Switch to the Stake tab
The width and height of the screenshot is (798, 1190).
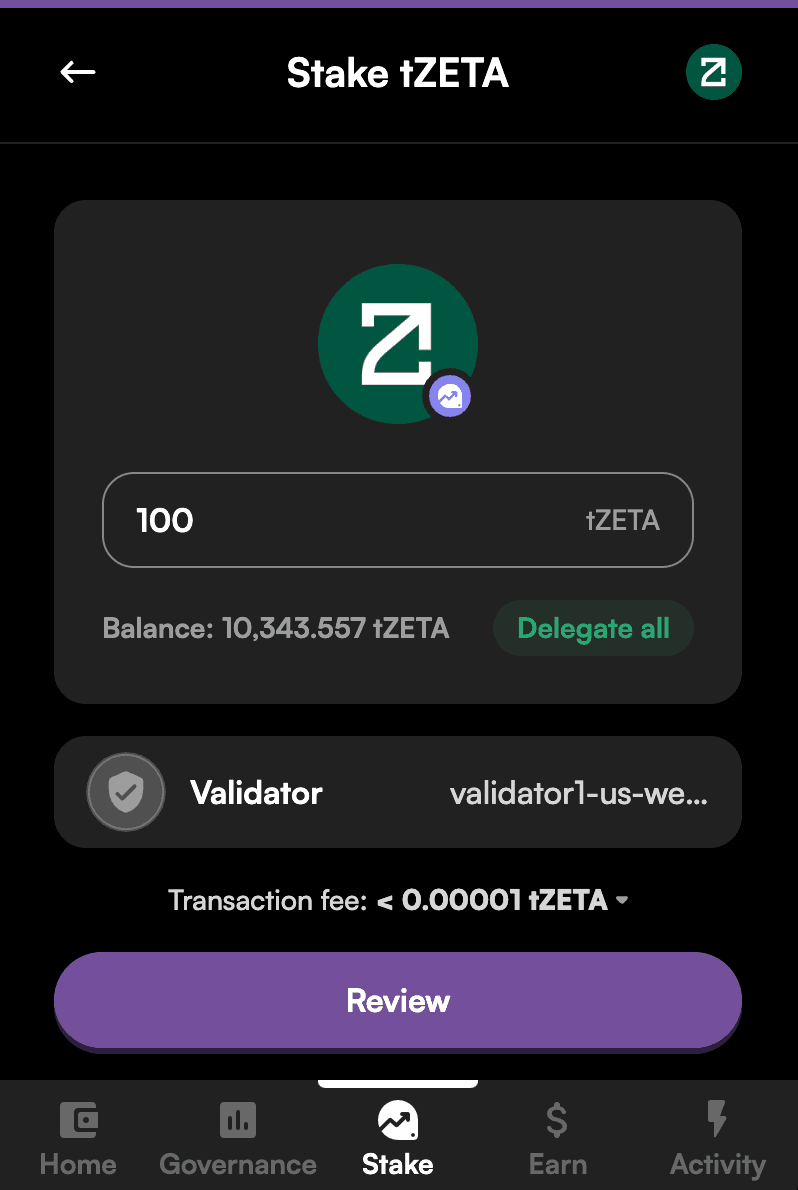pos(397,1137)
